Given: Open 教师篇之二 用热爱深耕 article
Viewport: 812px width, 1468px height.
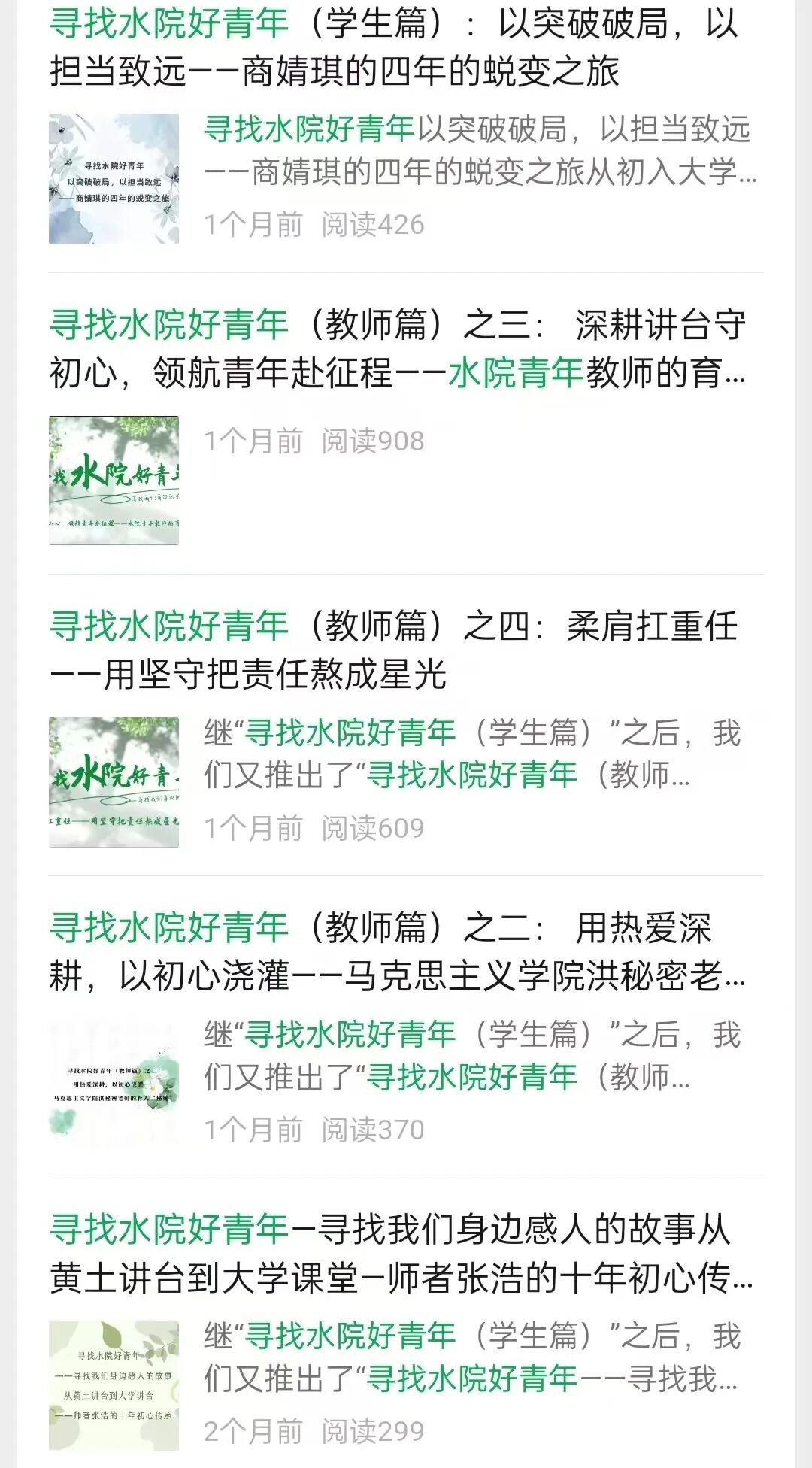Looking at the screenshot, I should [397, 951].
